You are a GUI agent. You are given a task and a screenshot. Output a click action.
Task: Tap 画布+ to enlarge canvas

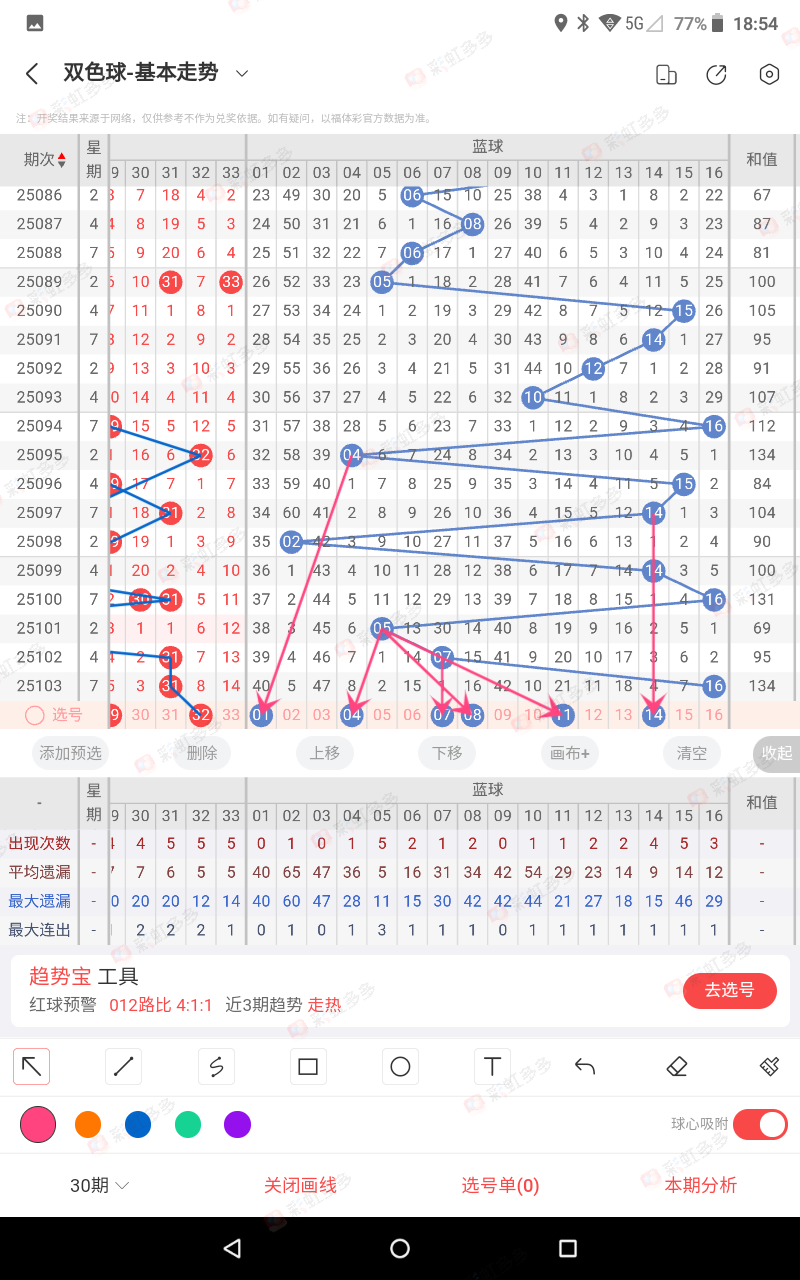(570, 753)
